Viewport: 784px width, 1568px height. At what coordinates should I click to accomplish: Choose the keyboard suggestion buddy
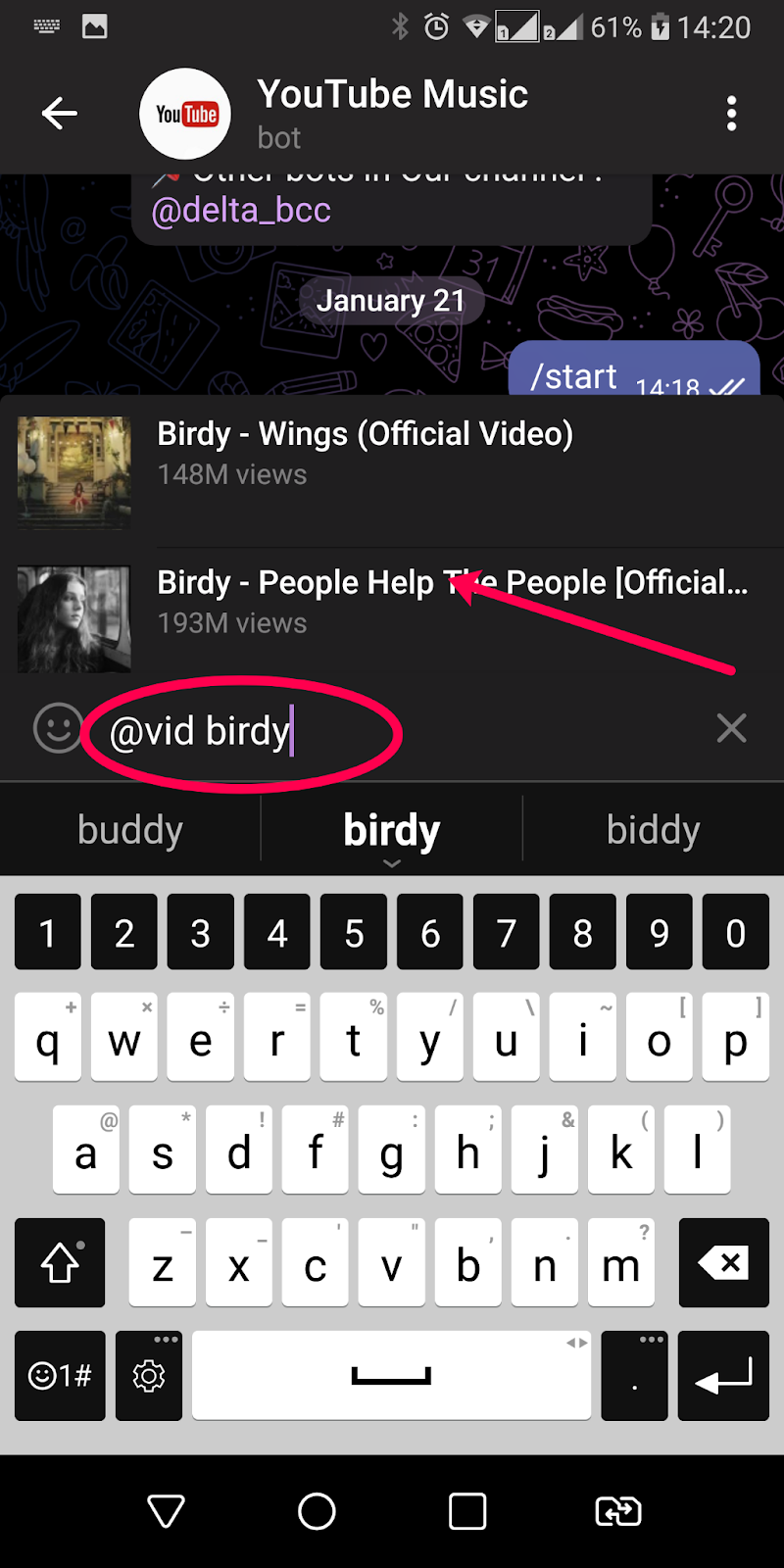tap(130, 830)
